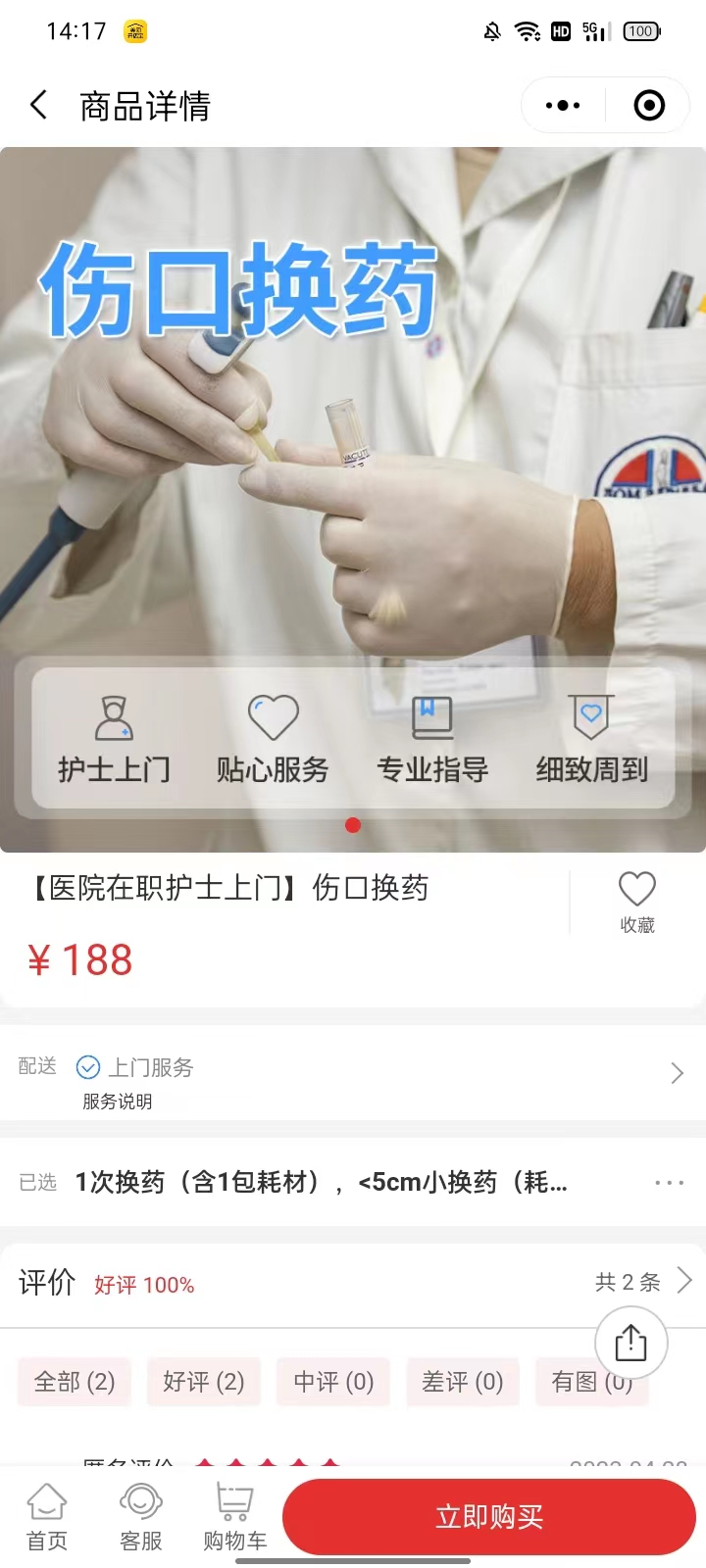Open the 购物车 shopping cart
706x1568 pixels.
(234, 1517)
